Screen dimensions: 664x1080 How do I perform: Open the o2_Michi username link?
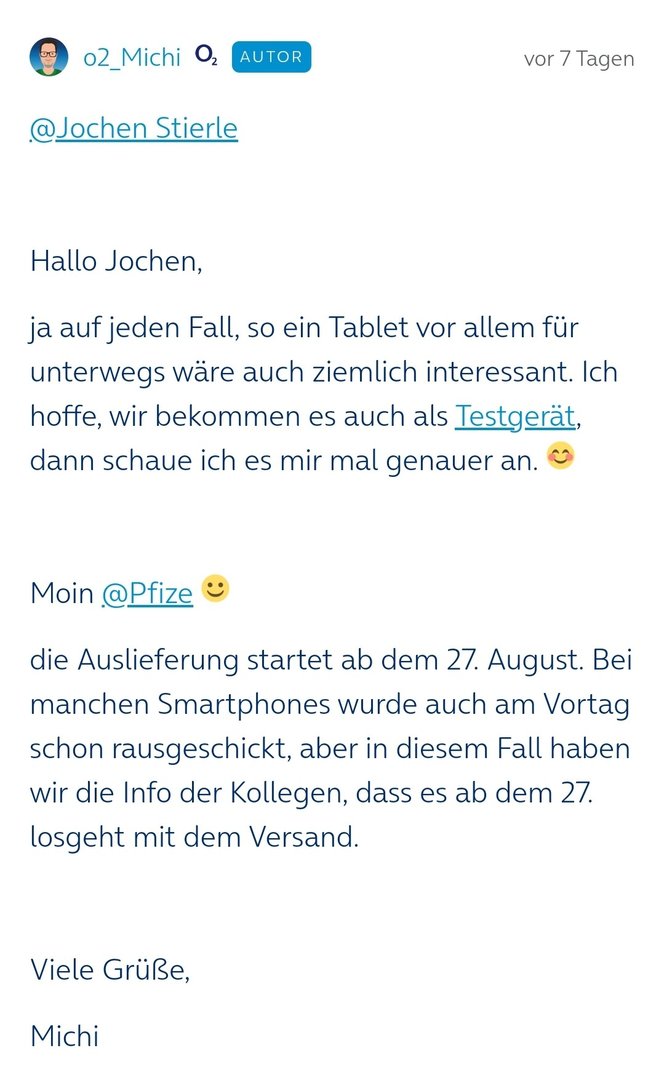[x=132, y=58]
